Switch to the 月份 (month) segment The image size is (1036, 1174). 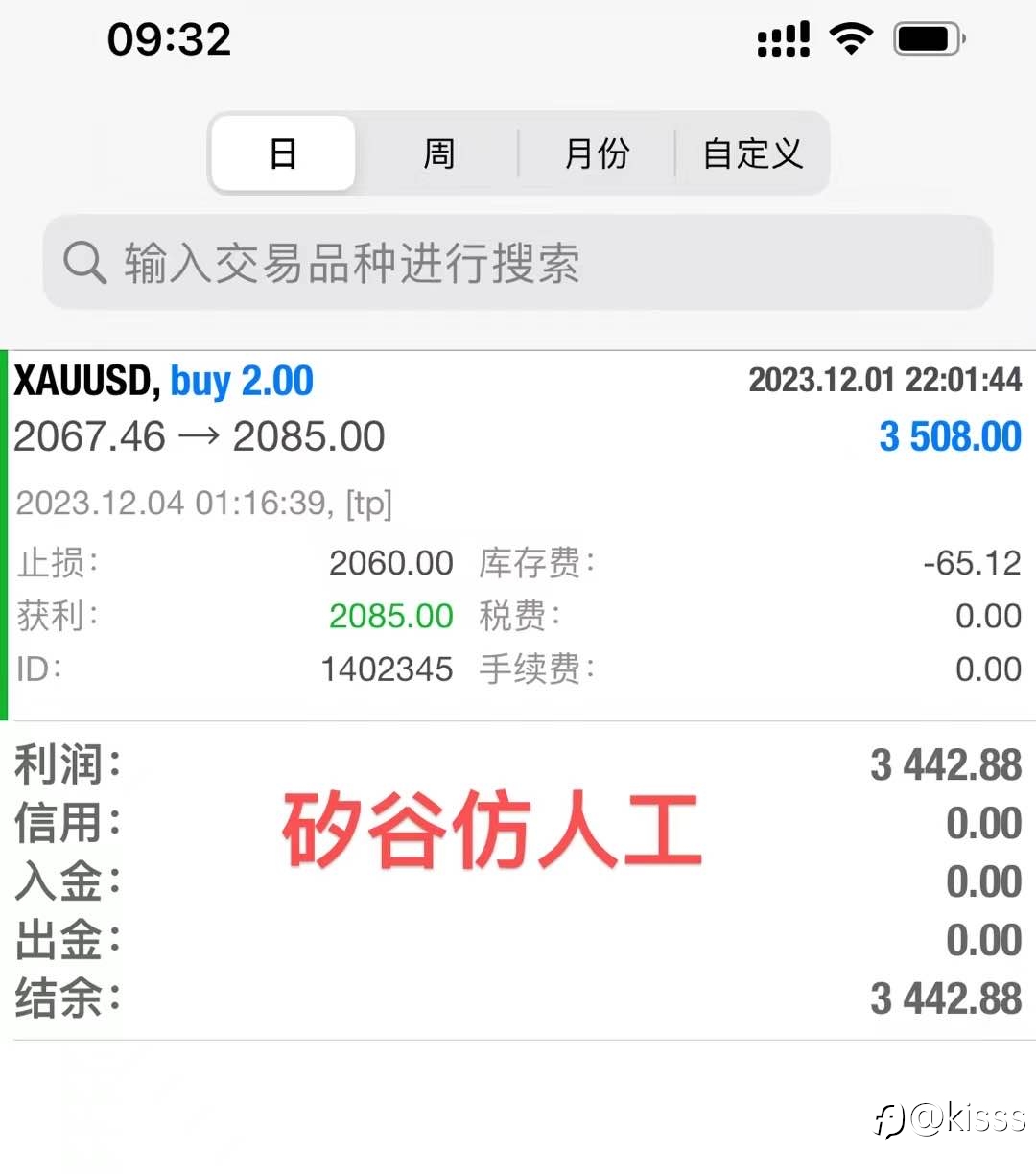pyautogui.click(x=597, y=153)
